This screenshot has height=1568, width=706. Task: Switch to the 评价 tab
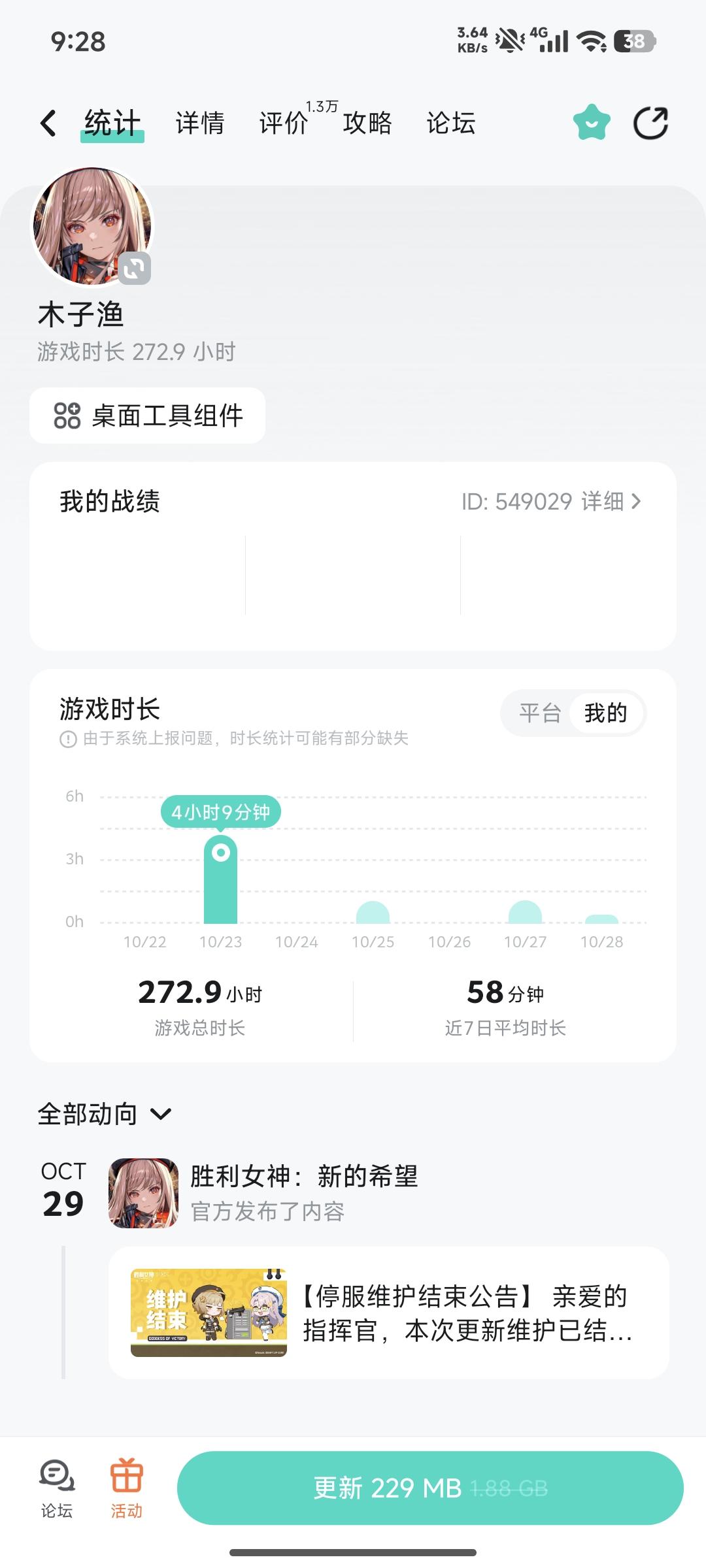(x=282, y=123)
